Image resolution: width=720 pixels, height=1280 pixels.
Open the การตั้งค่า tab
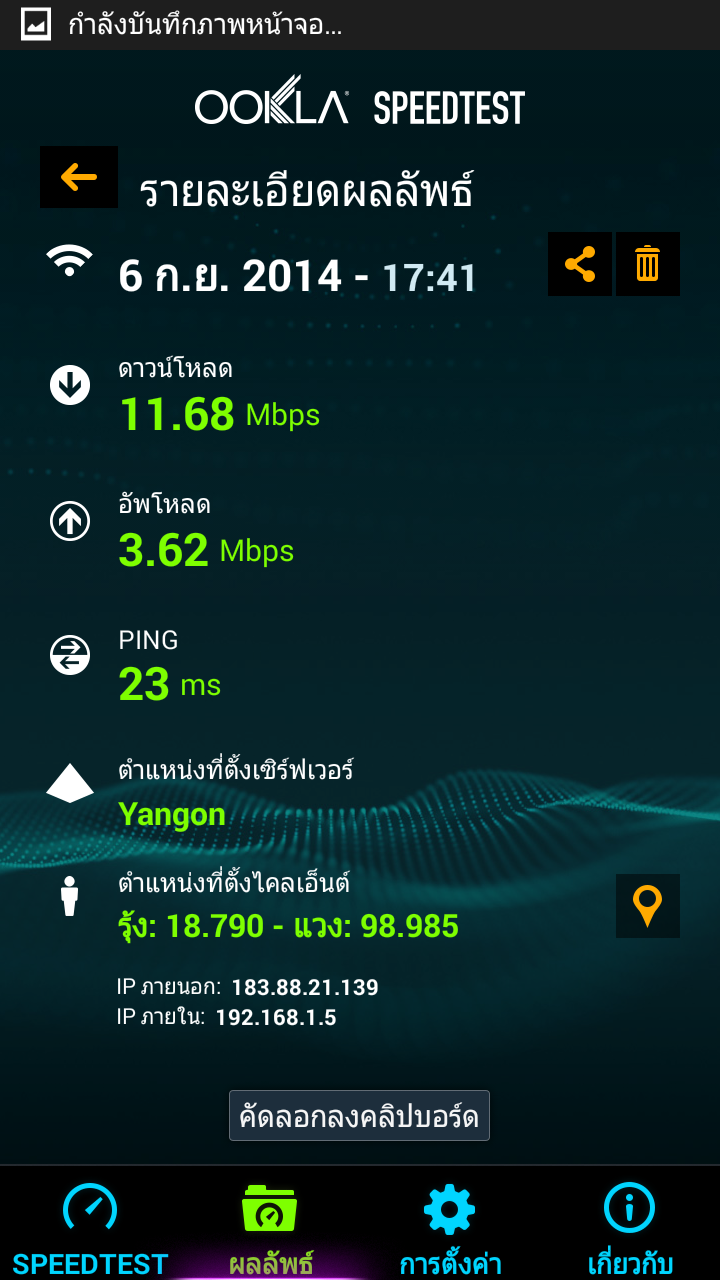click(x=450, y=1226)
